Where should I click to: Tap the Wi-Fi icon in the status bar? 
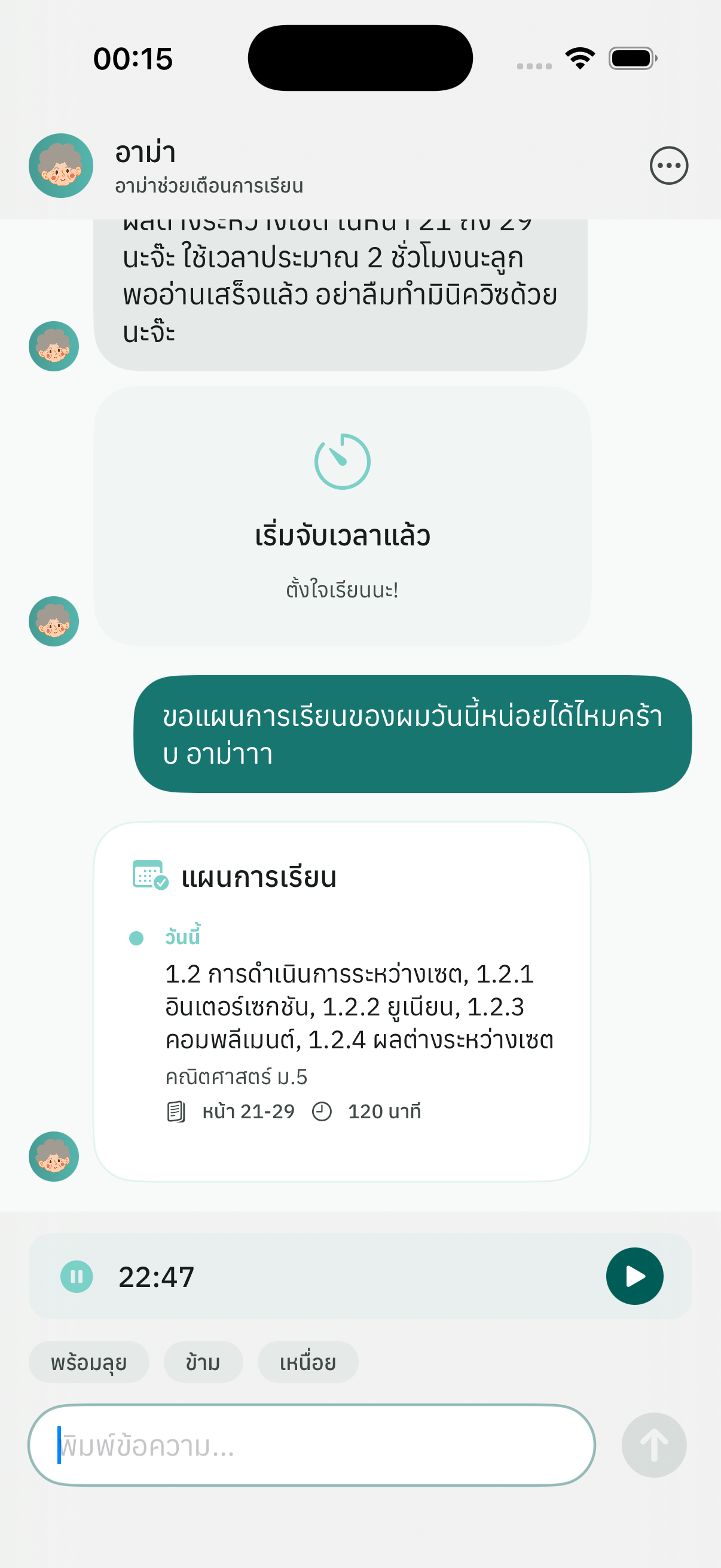(579, 57)
